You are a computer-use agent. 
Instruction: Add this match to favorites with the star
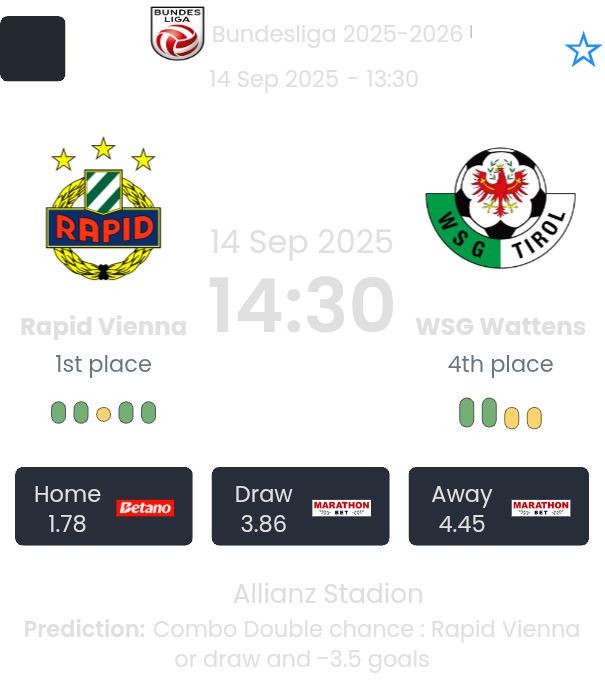[x=583, y=50]
